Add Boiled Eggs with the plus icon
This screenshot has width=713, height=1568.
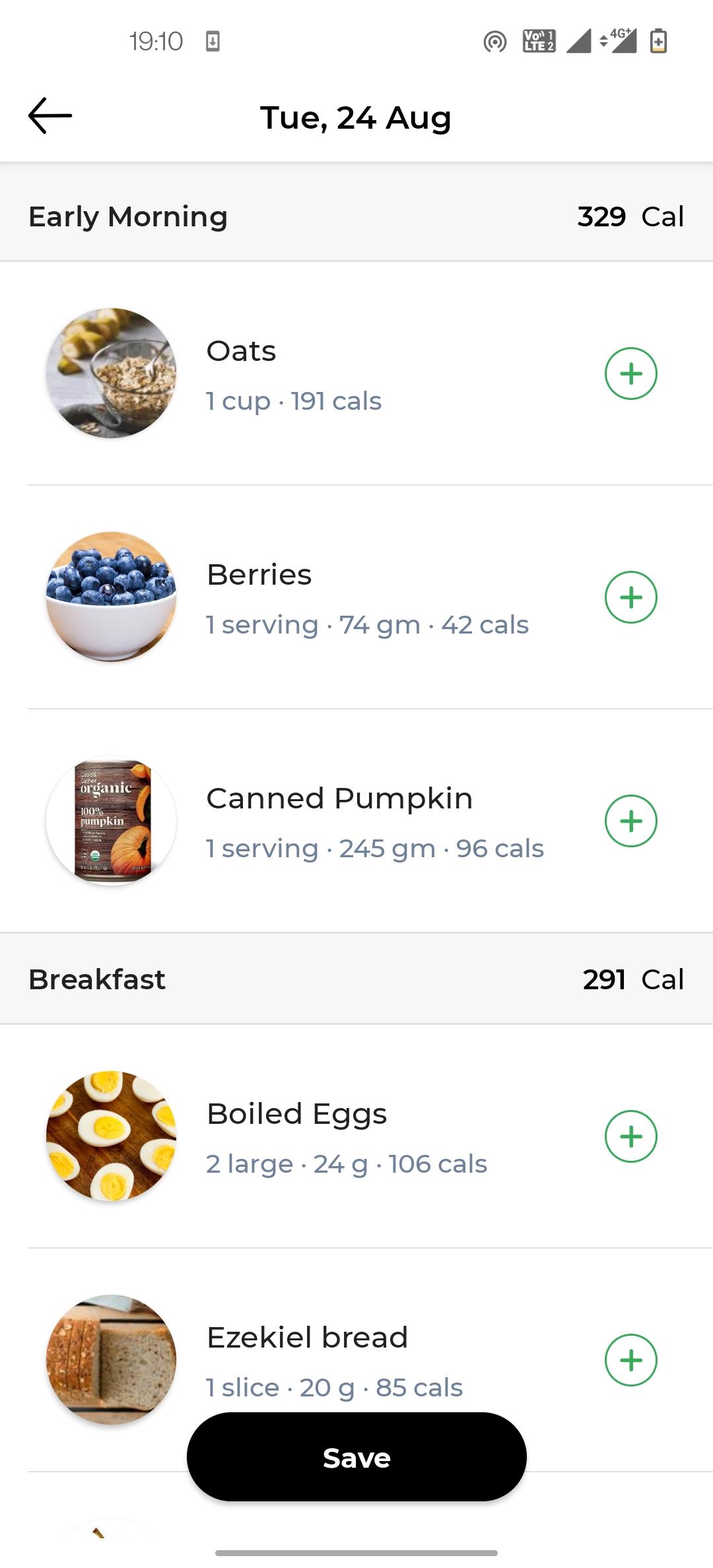click(630, 1136)
